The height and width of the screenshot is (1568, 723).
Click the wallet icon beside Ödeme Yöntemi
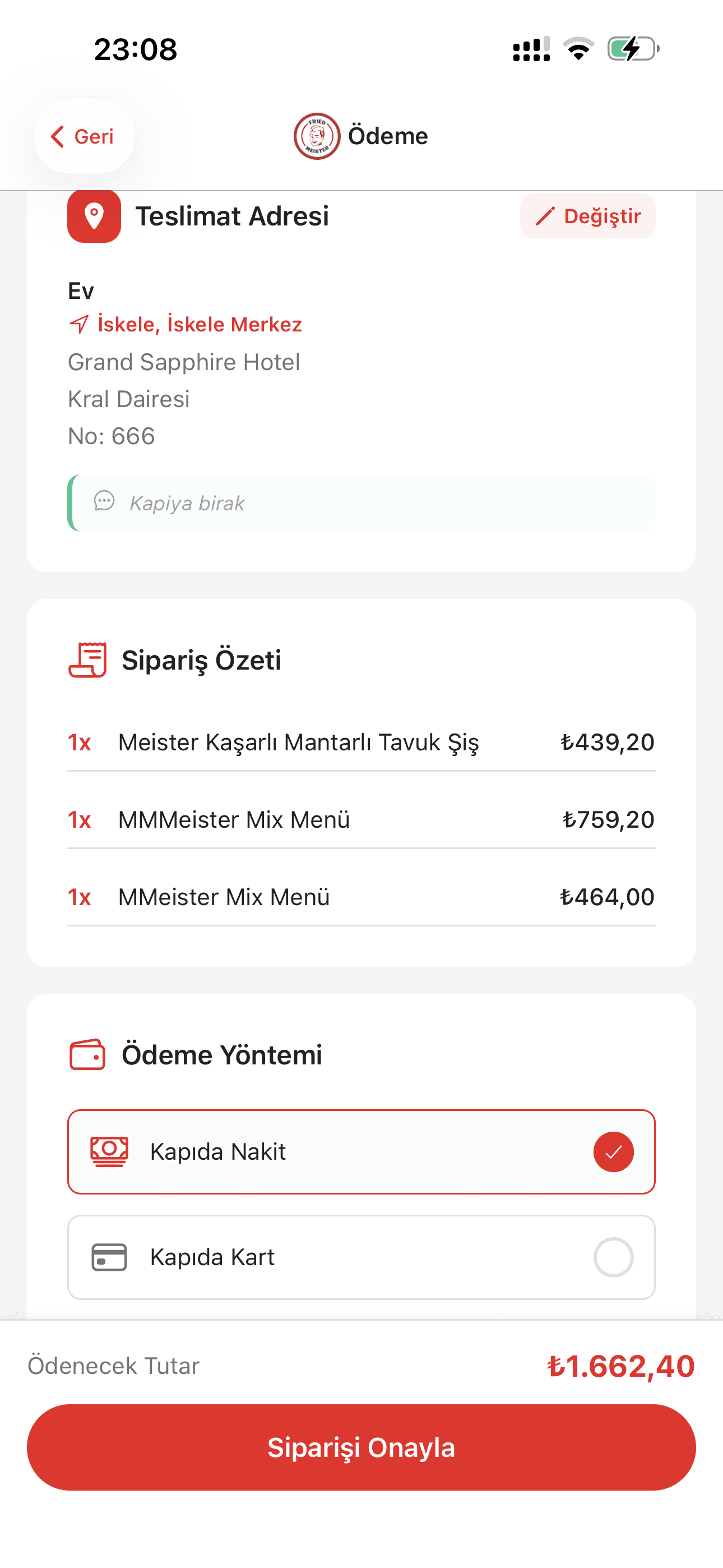[x=89, y=1055]
